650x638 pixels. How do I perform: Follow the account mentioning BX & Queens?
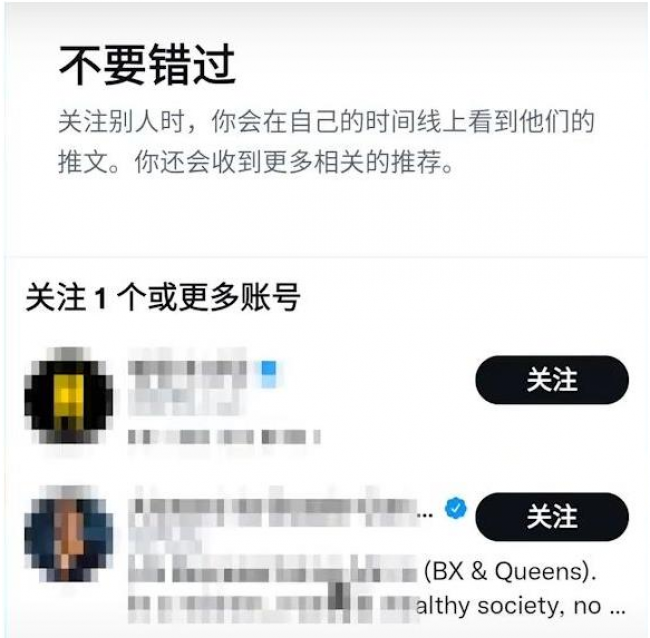pyautogui.click(x=551, y=517)
